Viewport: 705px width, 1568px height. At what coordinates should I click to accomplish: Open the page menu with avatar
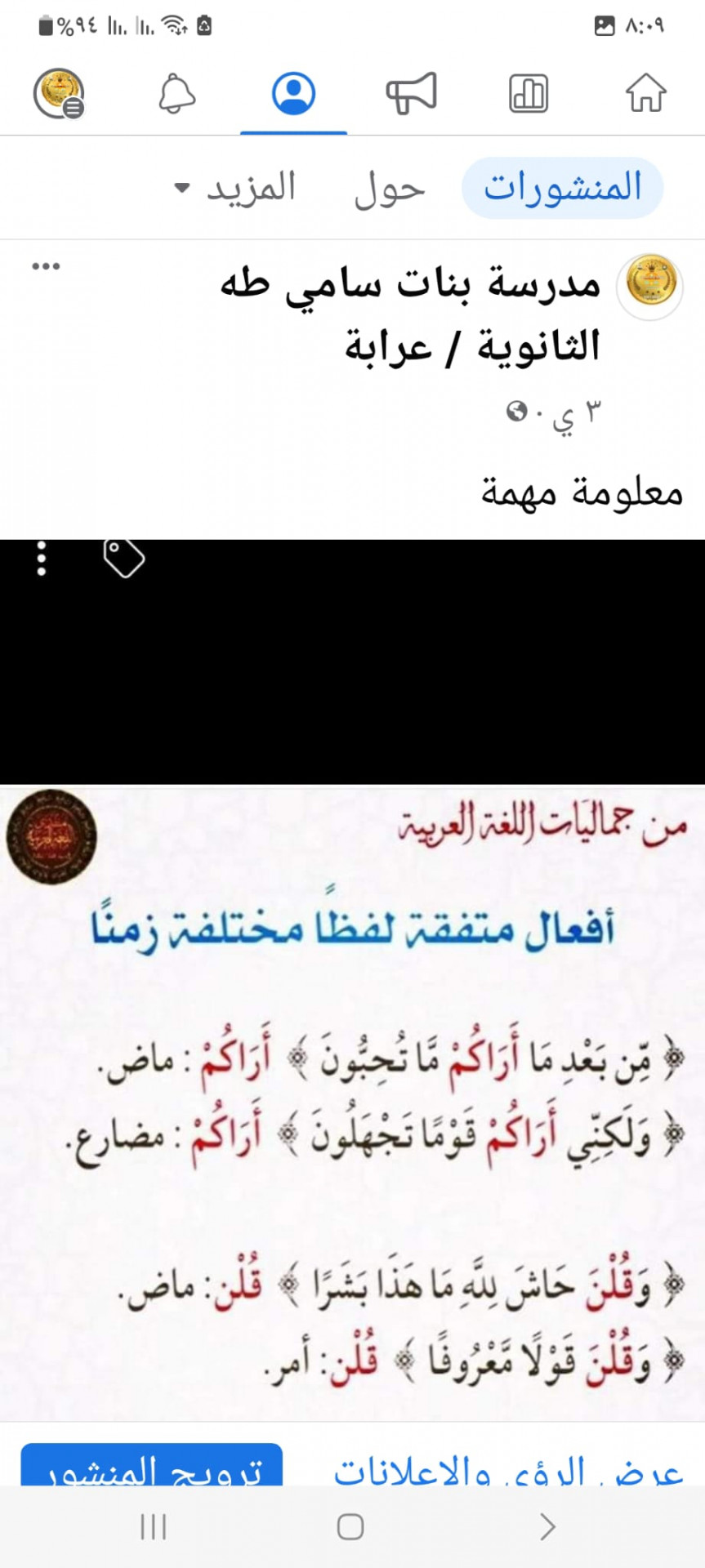pyautogui.click(x=59, y=92)
